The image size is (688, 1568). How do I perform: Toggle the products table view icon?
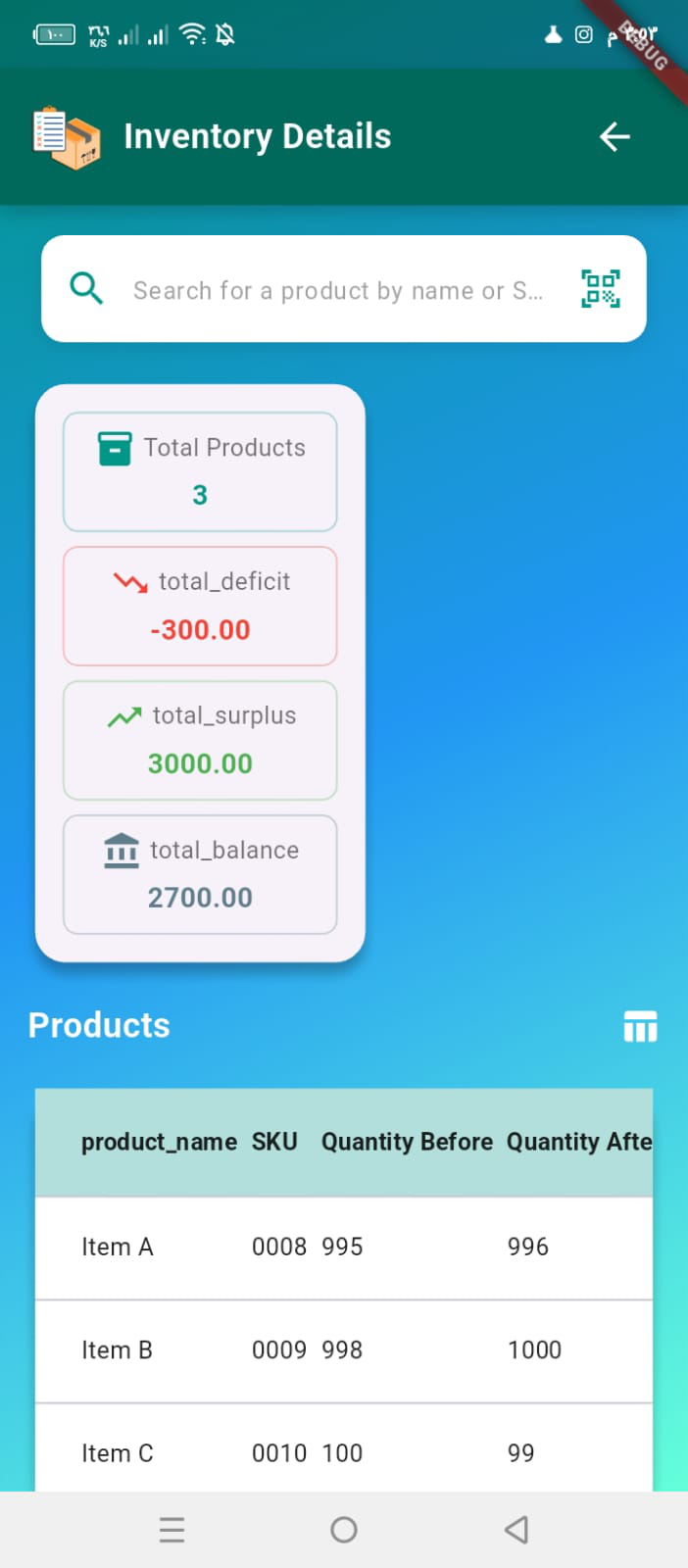(x=640, y=1026)
